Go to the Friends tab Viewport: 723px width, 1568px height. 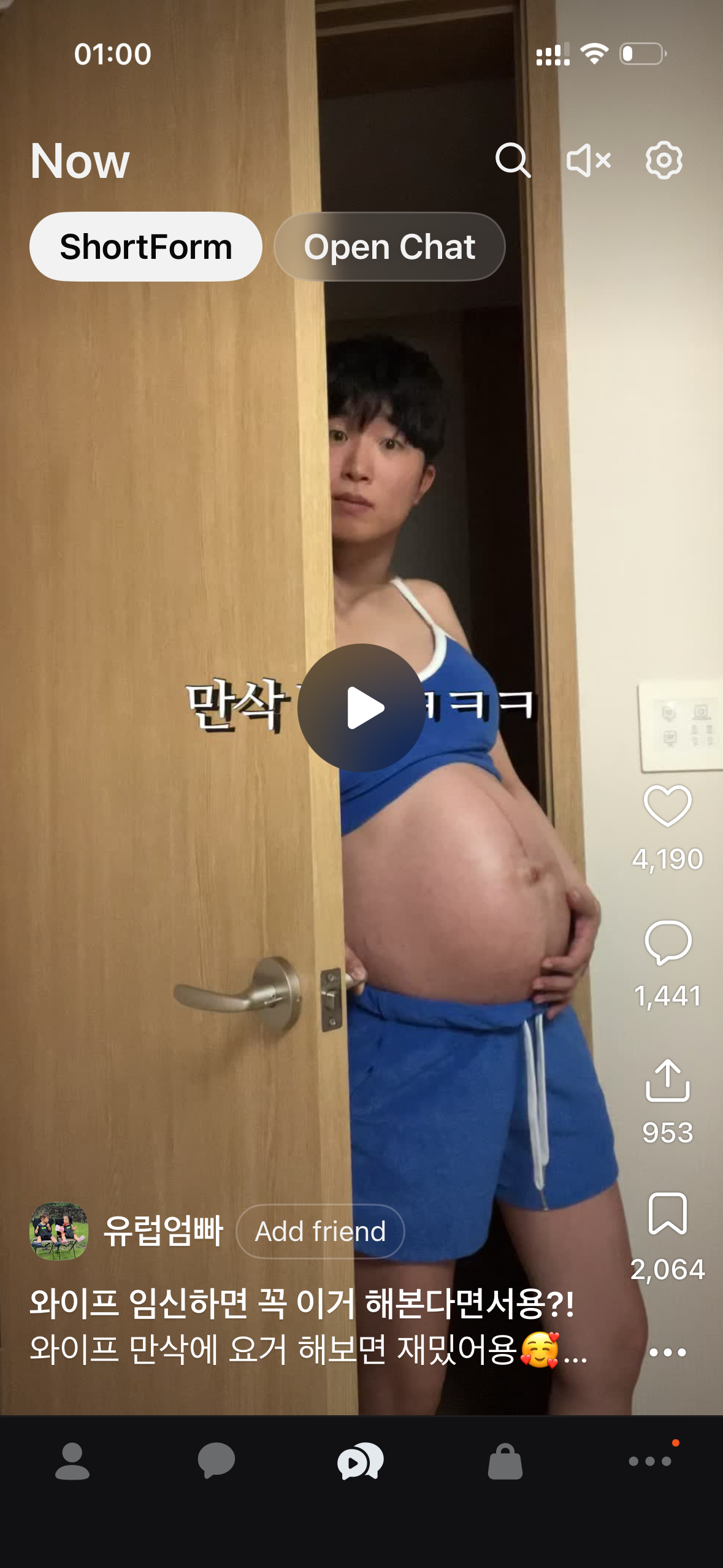click(72, 1461)
